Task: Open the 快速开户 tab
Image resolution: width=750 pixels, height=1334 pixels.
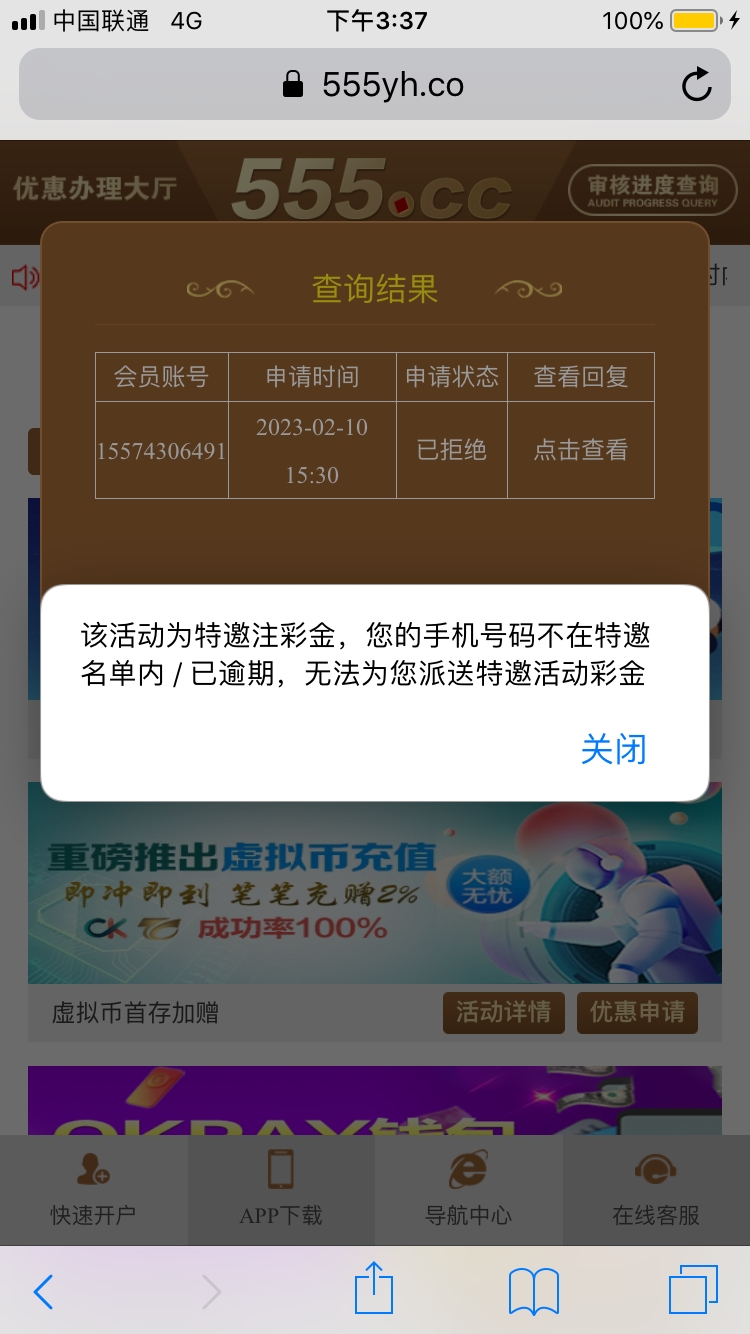Action: coord(93,1190)
